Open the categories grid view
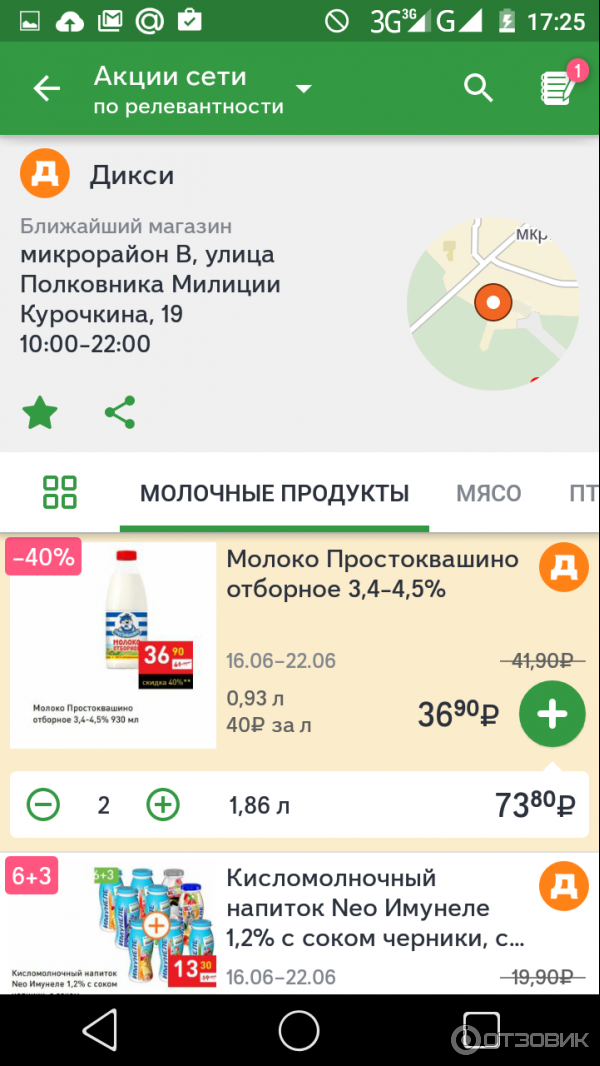Image resolution: width=600 pixels, height=1066 pixels. [60, 492]
